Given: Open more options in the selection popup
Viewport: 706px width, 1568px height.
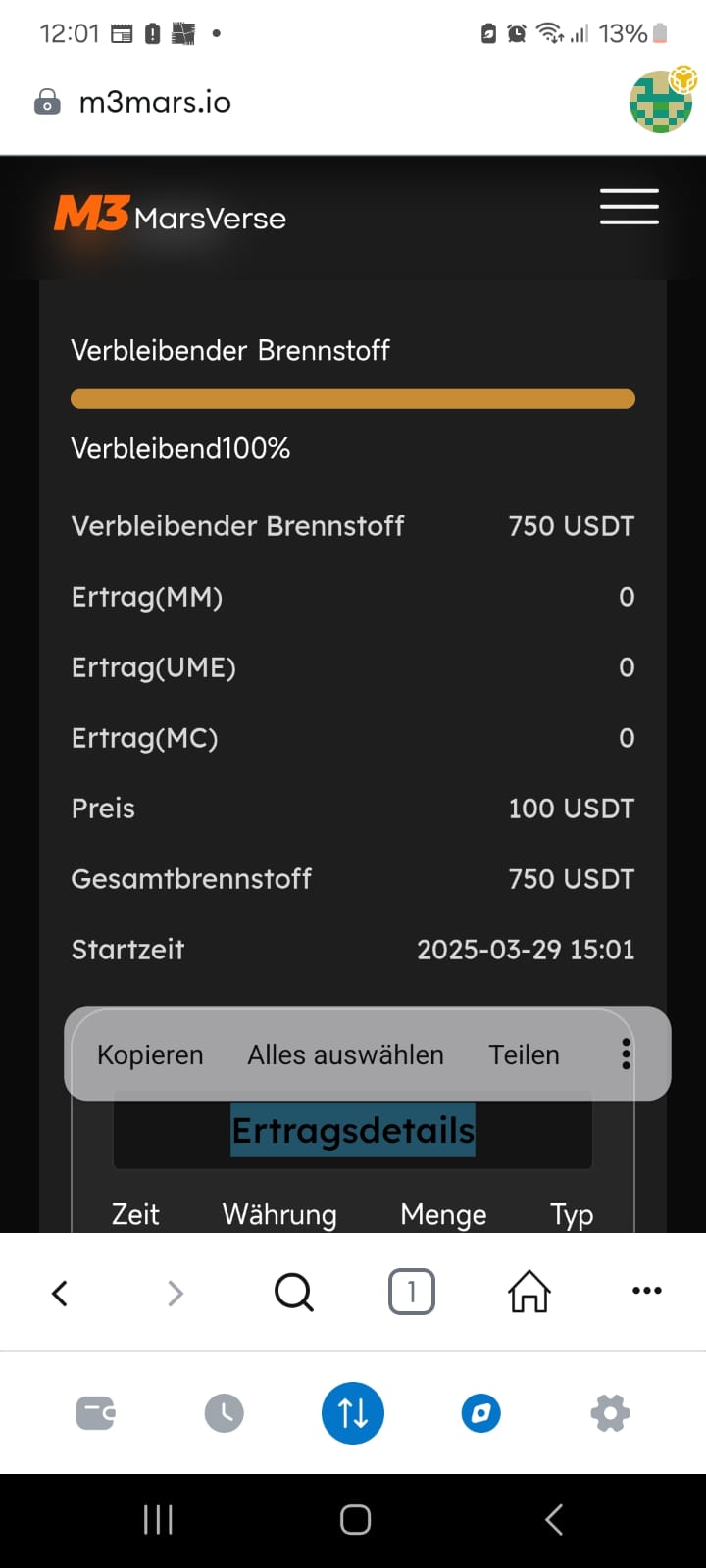Looking at the screenshot, I should tap(626, 1054).
